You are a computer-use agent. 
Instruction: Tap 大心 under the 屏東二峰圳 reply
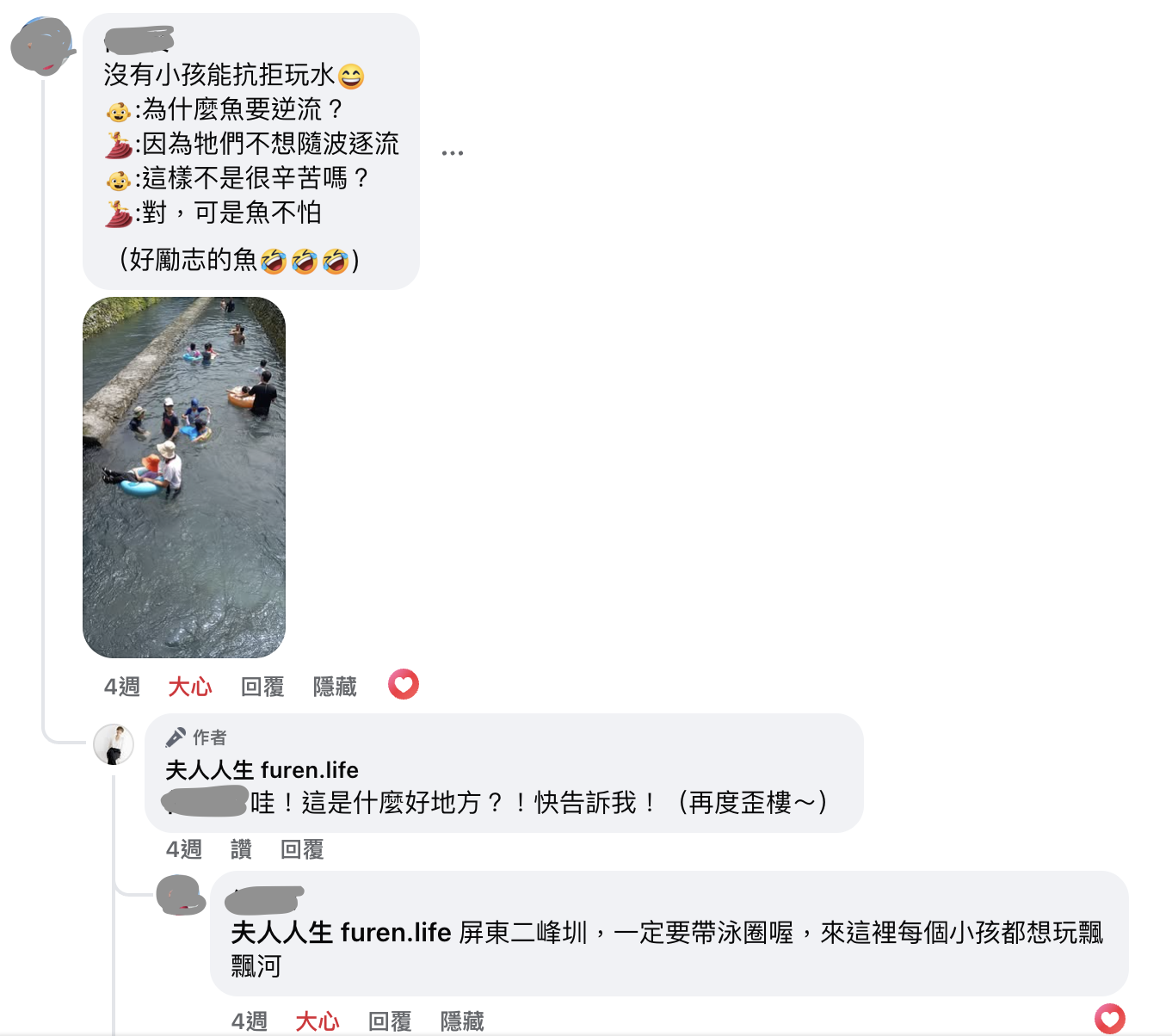tap(317, 1021)
